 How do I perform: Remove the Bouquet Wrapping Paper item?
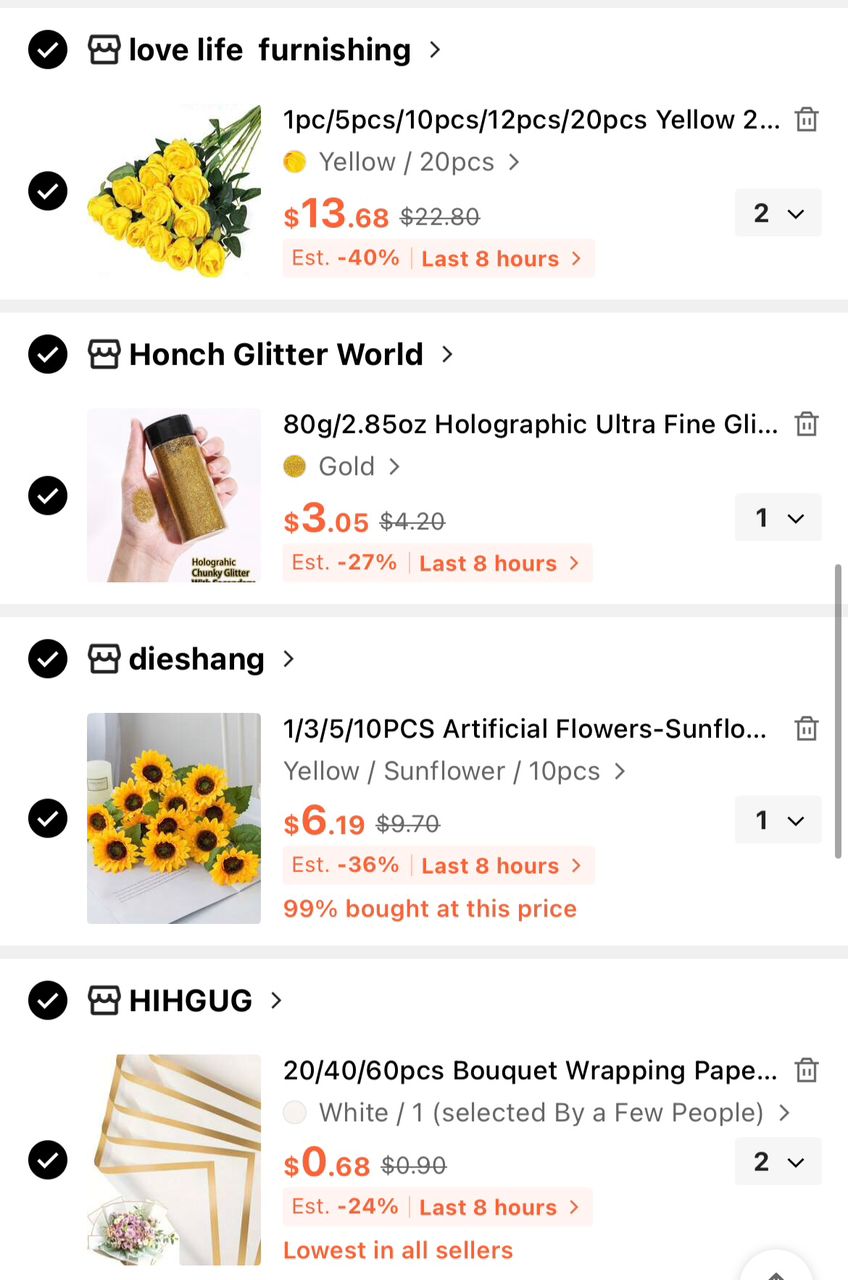click(x=806, y=1070)
